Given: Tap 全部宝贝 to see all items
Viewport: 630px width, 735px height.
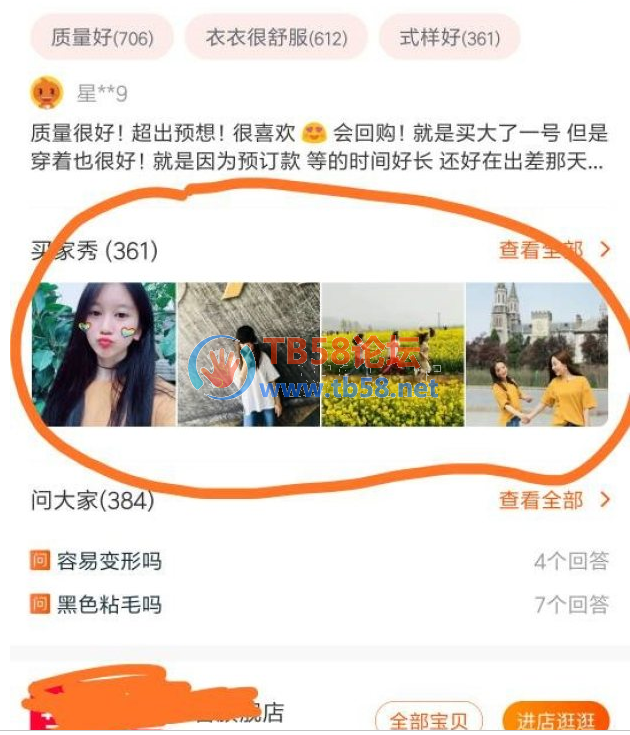Looking at the screenshot, I should [428, 719].
